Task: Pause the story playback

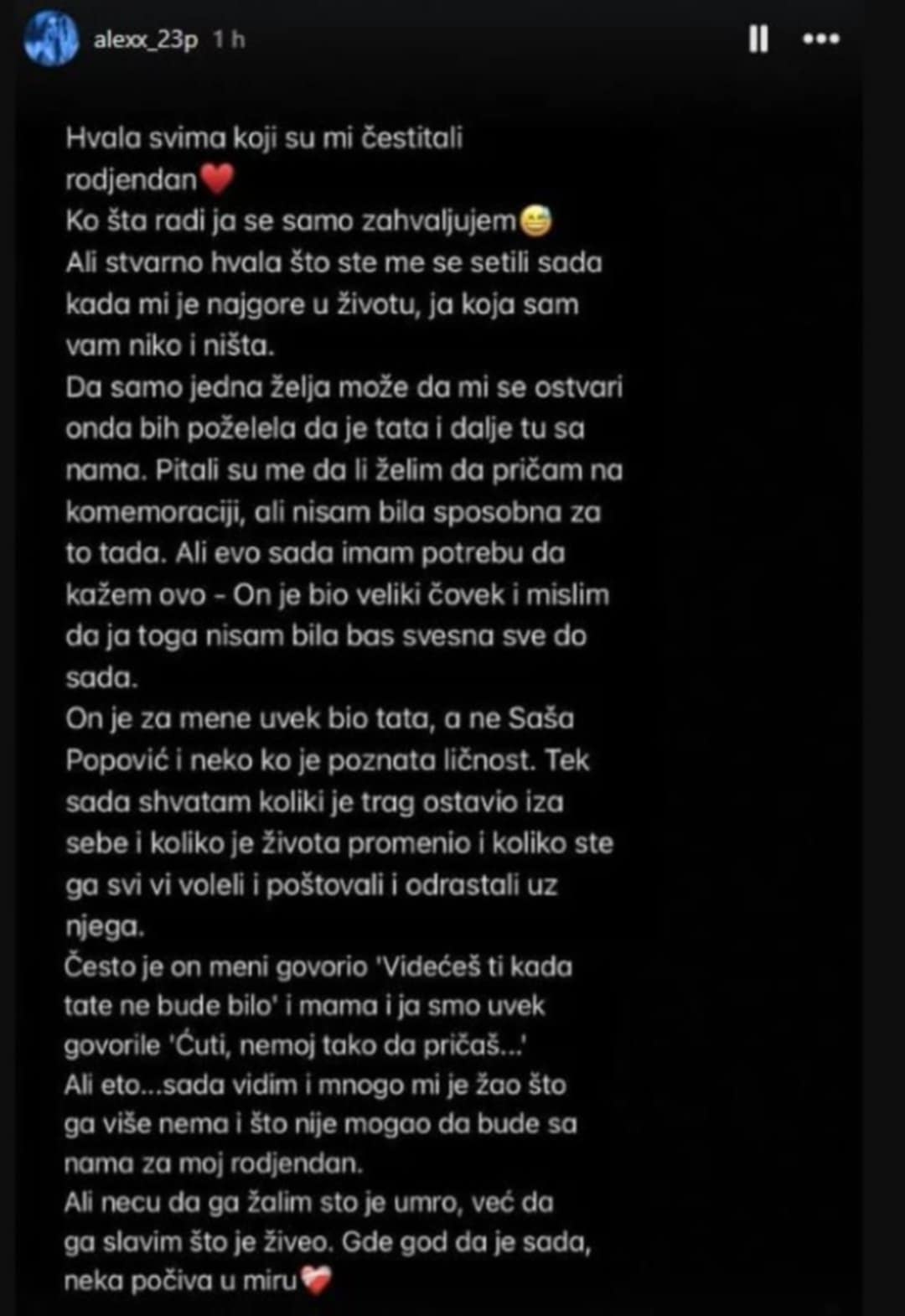Action: tap(758, 39)
